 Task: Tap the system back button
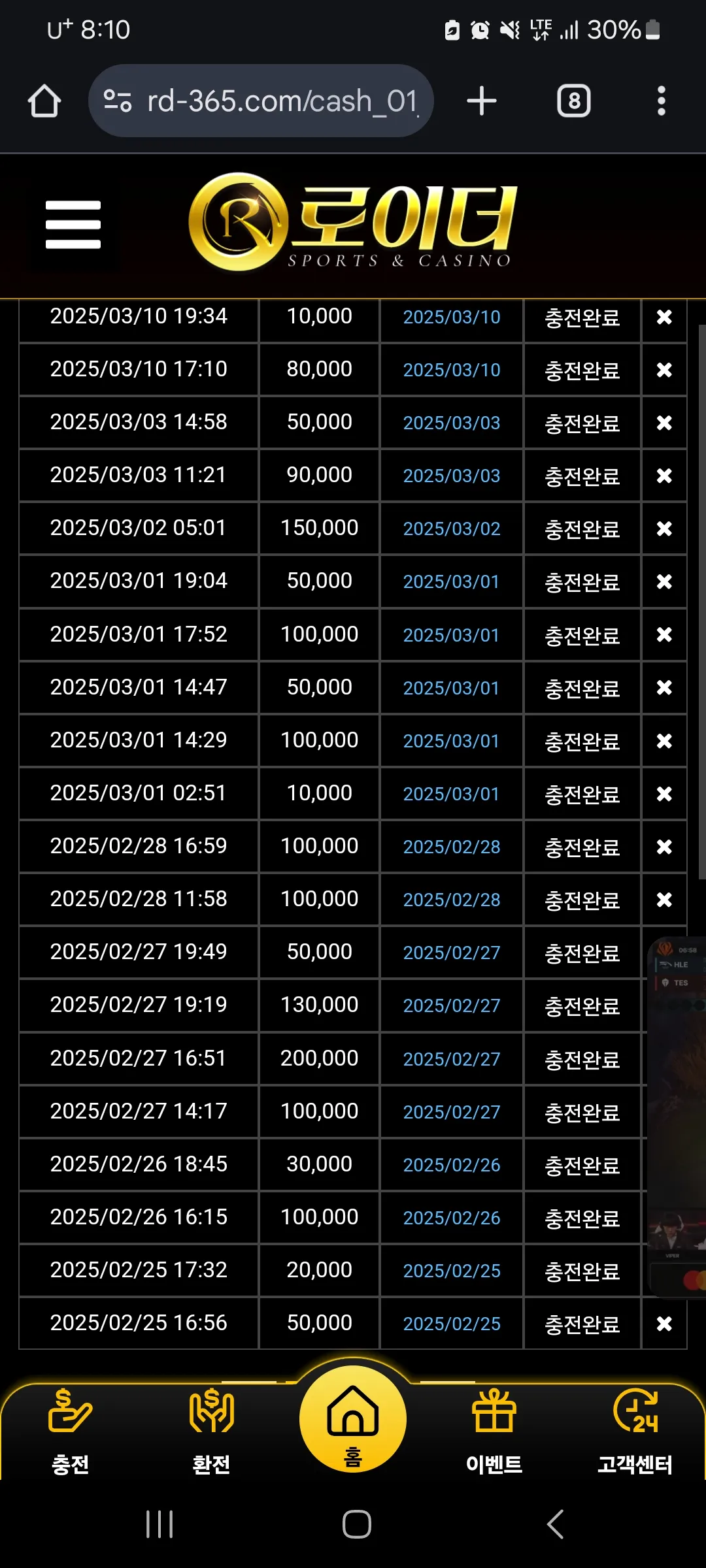[555, 1524]
